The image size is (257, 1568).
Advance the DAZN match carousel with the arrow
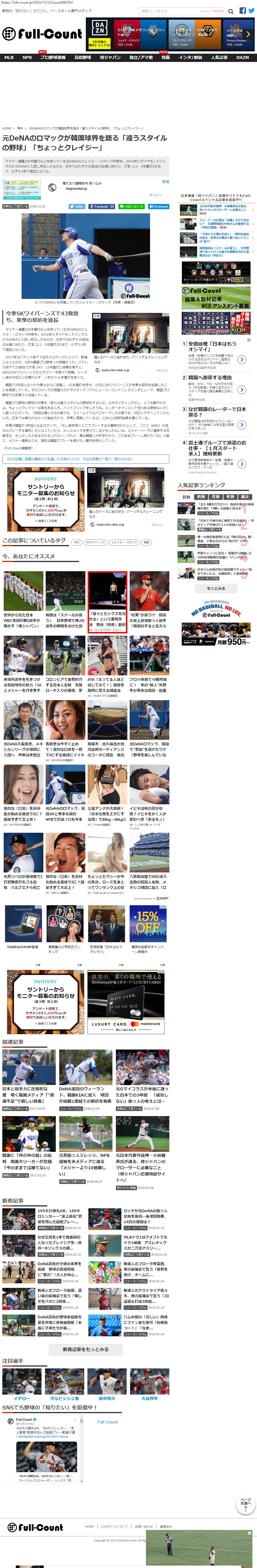(249, 34)
